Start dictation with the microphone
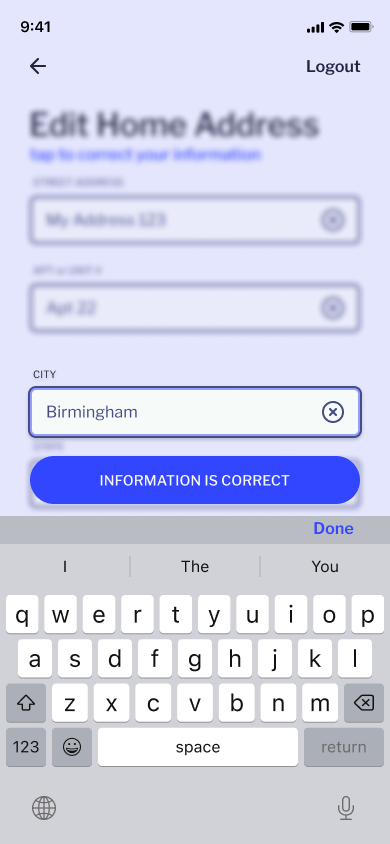This screenshot has height=844, width=390. pos(345,808)
